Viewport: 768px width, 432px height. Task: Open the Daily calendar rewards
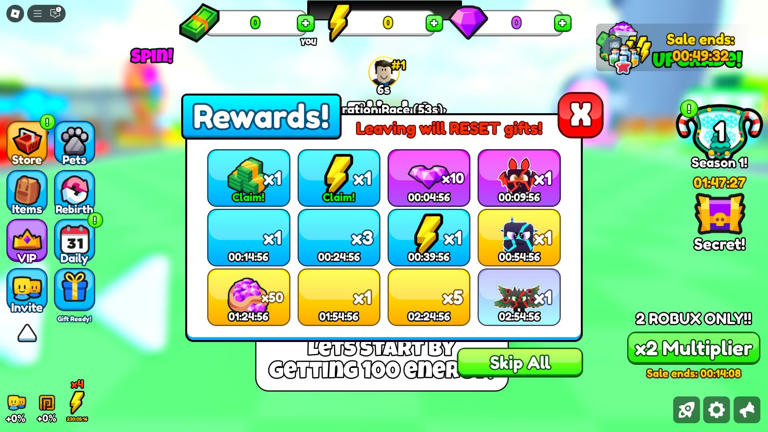point(74,242)
